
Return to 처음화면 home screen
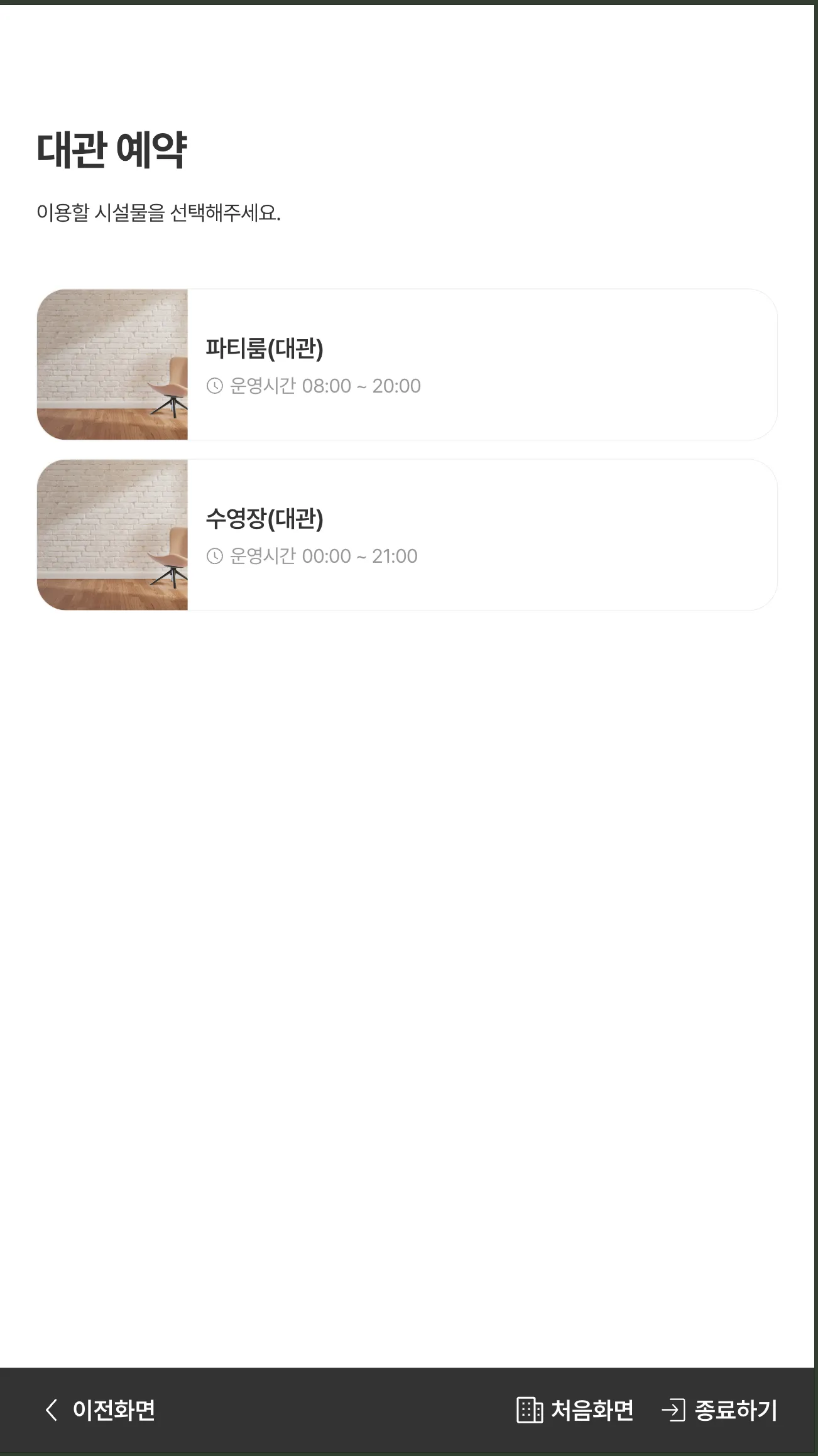click(575, 1410)
